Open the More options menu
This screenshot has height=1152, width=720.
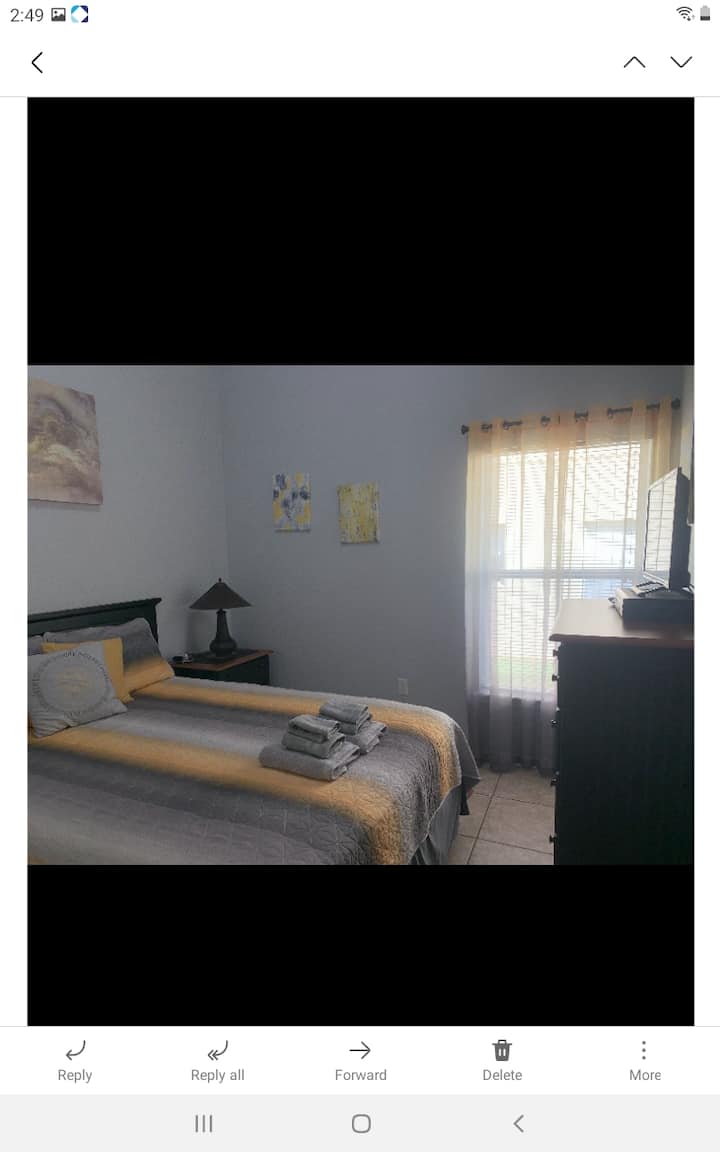[644, 1060]
